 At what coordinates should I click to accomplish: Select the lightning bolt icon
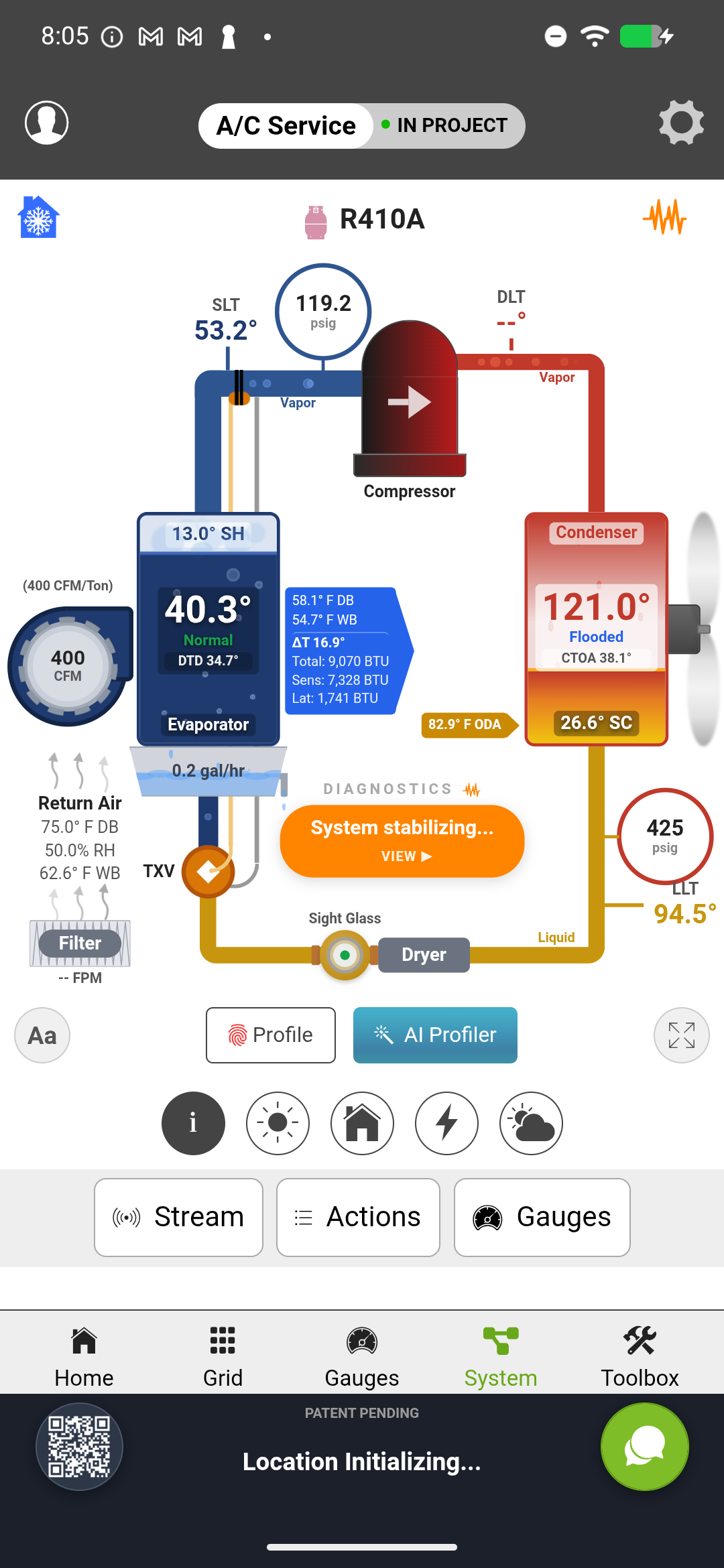446,1123
